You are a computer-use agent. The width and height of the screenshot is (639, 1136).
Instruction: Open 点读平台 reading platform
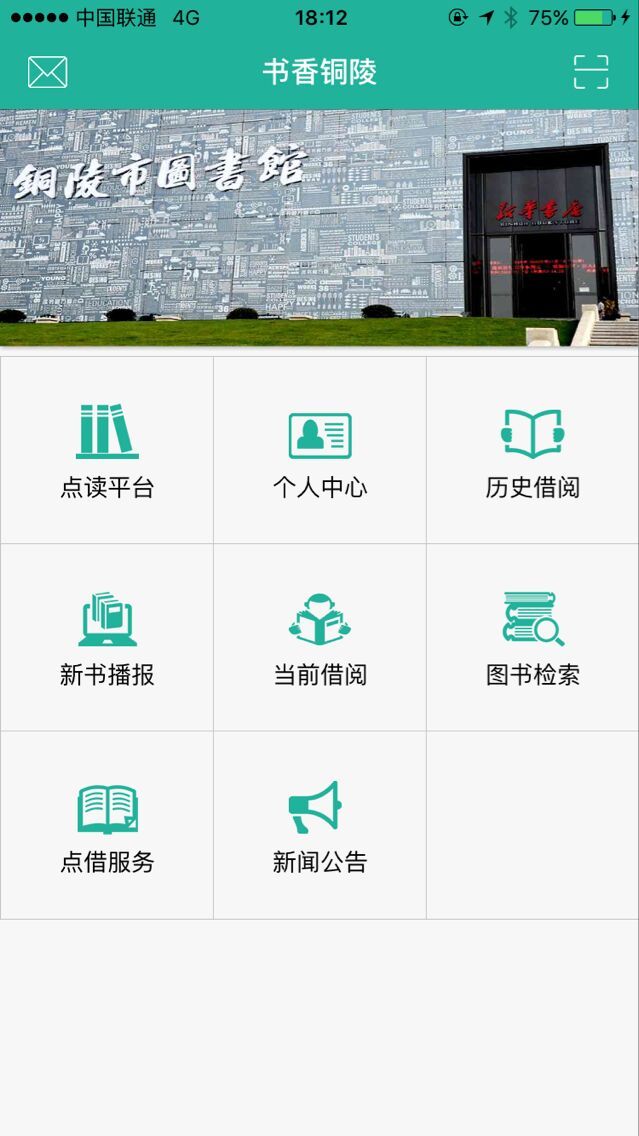(x=107, y=450)
